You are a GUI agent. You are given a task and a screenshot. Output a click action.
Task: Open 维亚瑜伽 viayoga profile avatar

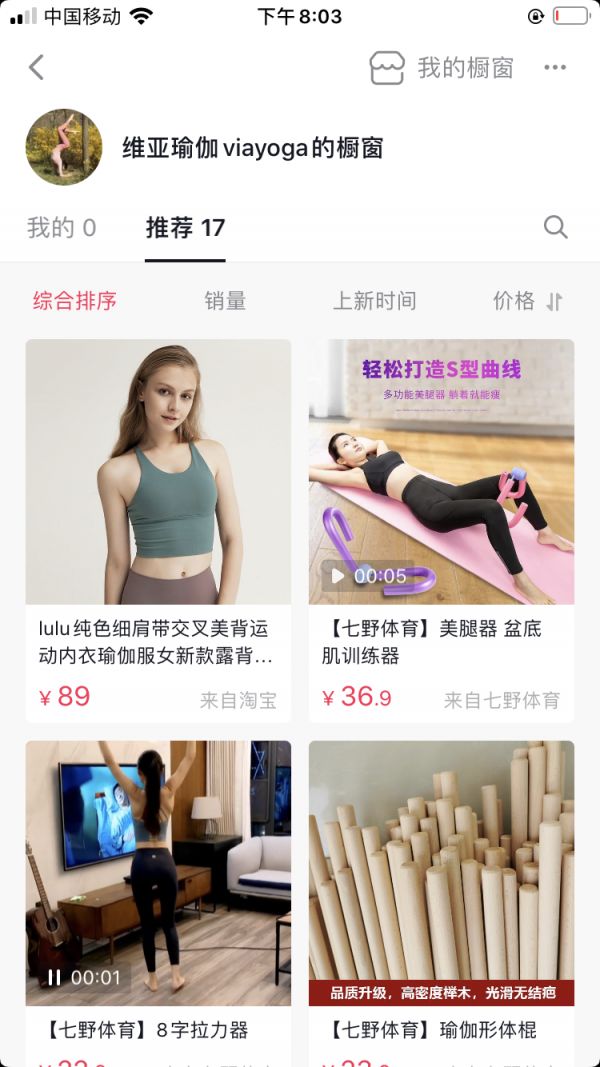click(64, 148)
